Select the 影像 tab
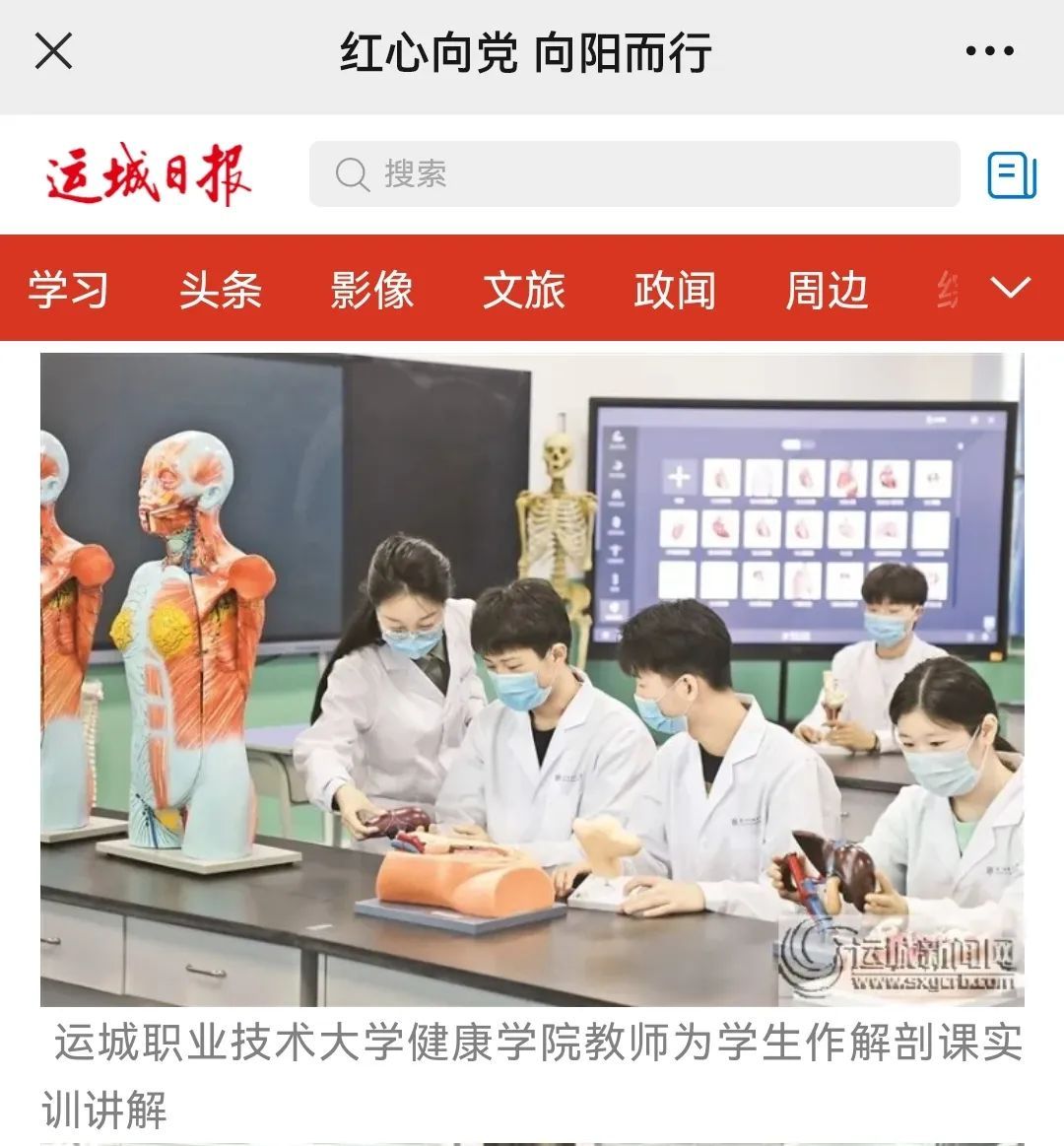Screen dimensions: 1064x1146 pyautogui.click(x=371, y=290)
